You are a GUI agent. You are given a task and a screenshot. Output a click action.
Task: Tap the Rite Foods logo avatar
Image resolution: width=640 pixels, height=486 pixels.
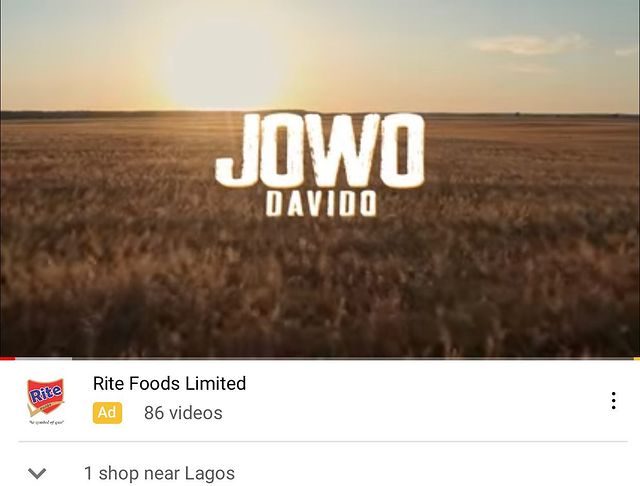click(45, 399)
